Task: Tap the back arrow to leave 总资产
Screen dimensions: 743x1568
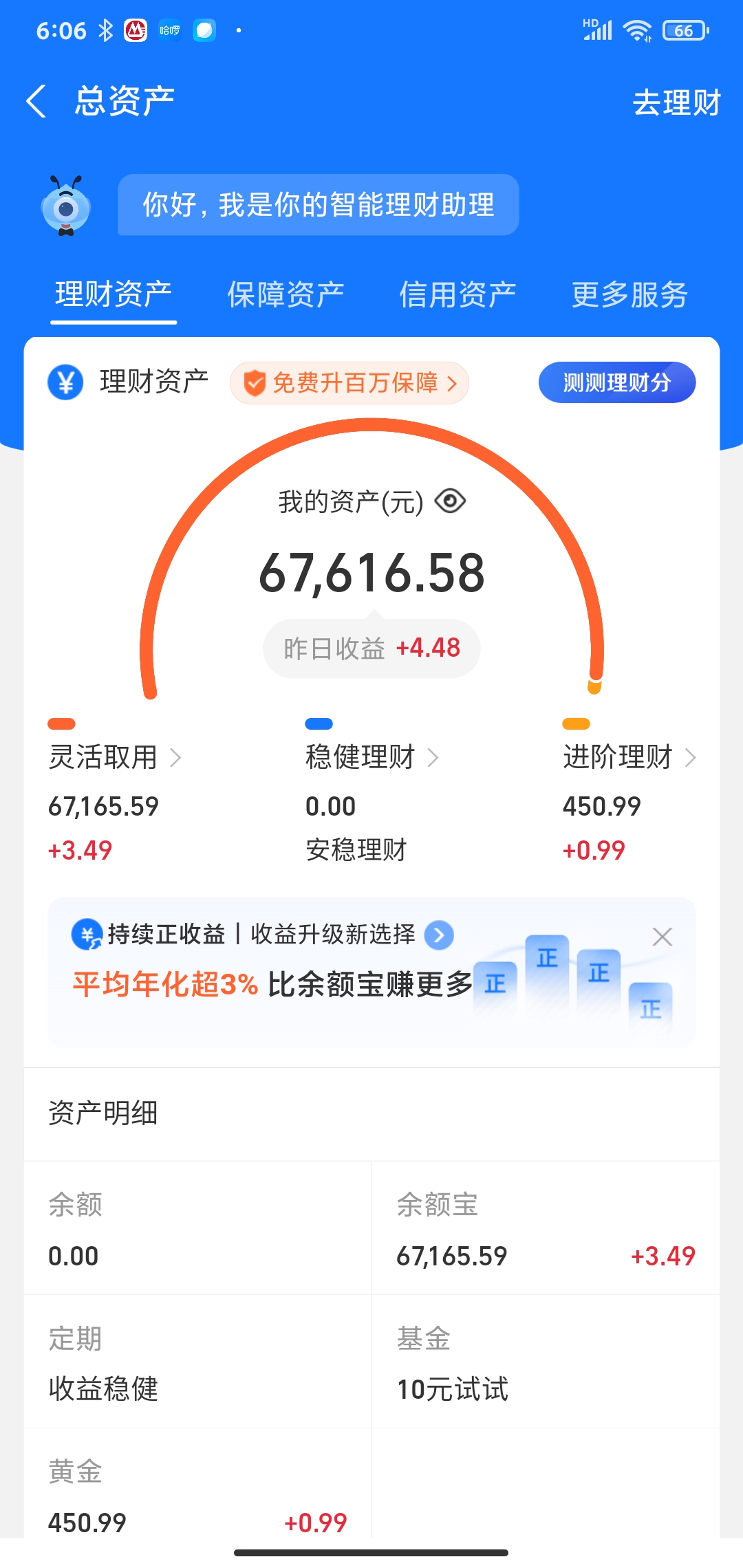Action: pos(36,100)
